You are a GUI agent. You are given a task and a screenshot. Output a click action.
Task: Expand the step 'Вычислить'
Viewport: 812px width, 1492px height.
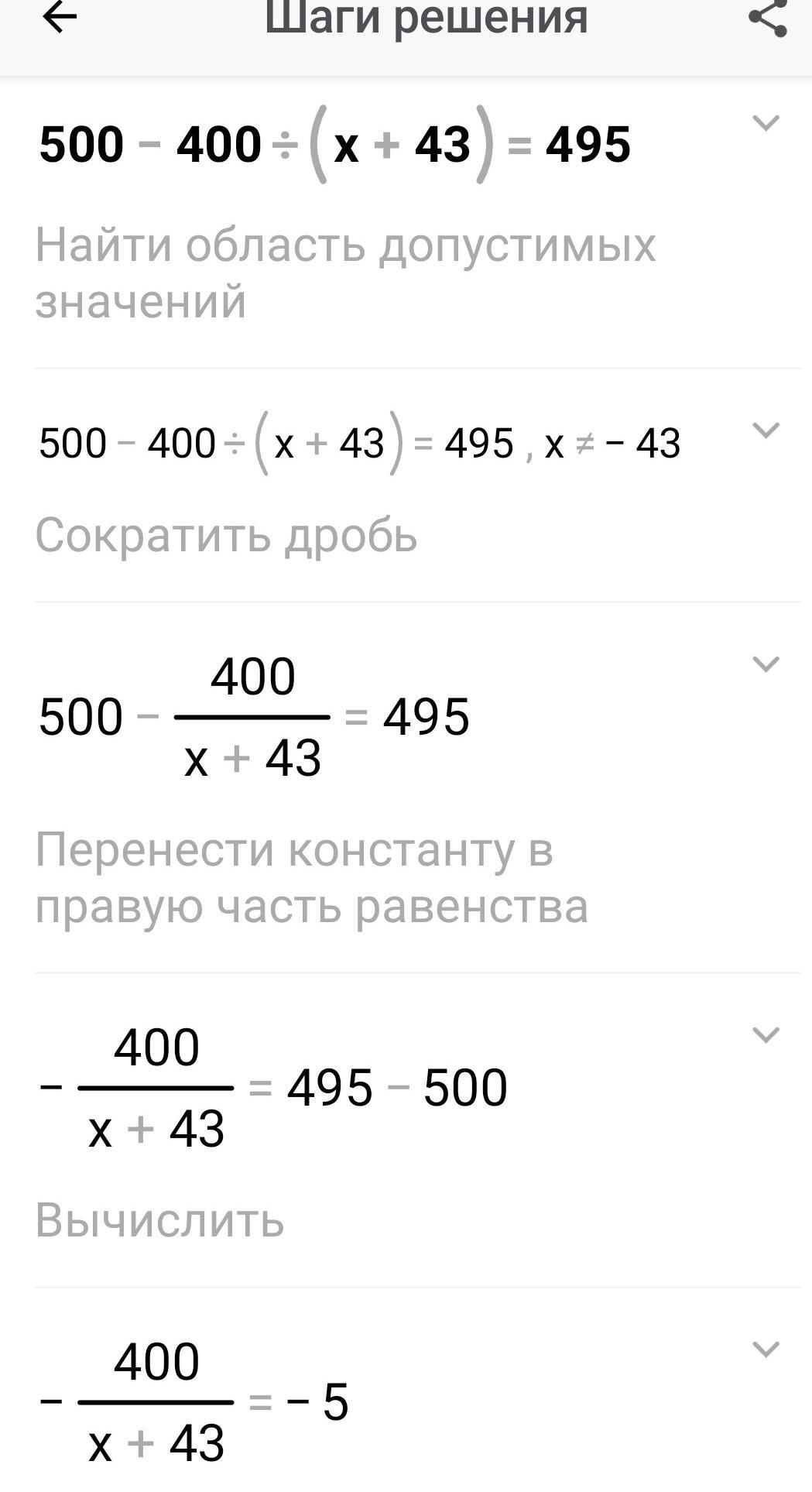766,1034
